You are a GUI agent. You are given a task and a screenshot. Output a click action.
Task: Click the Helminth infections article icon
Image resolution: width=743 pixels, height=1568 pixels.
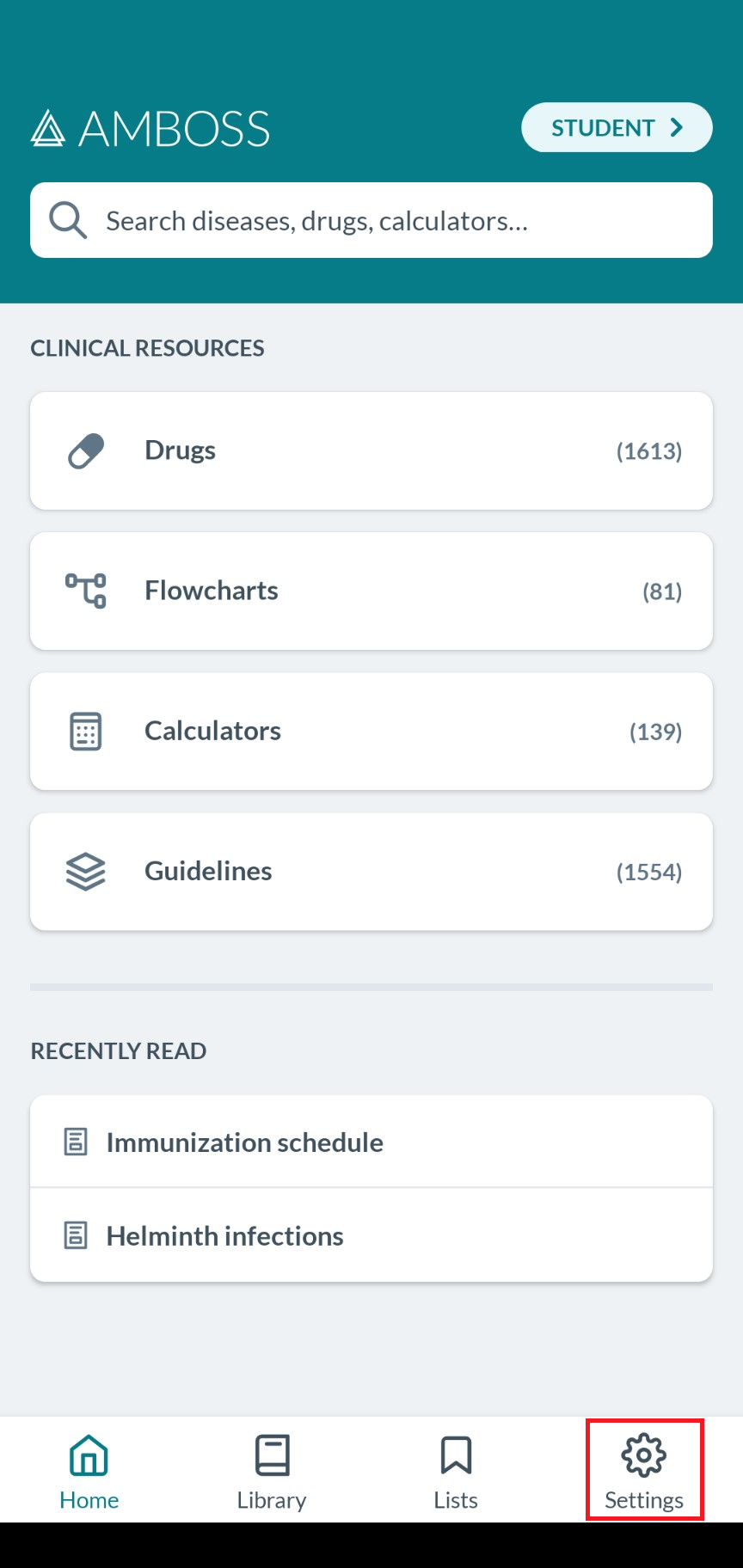coord(77,1235)
